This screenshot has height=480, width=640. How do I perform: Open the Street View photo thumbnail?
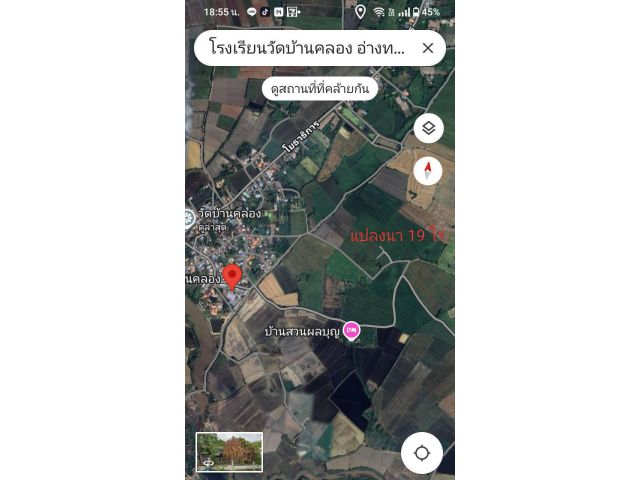tap(229, 452)
